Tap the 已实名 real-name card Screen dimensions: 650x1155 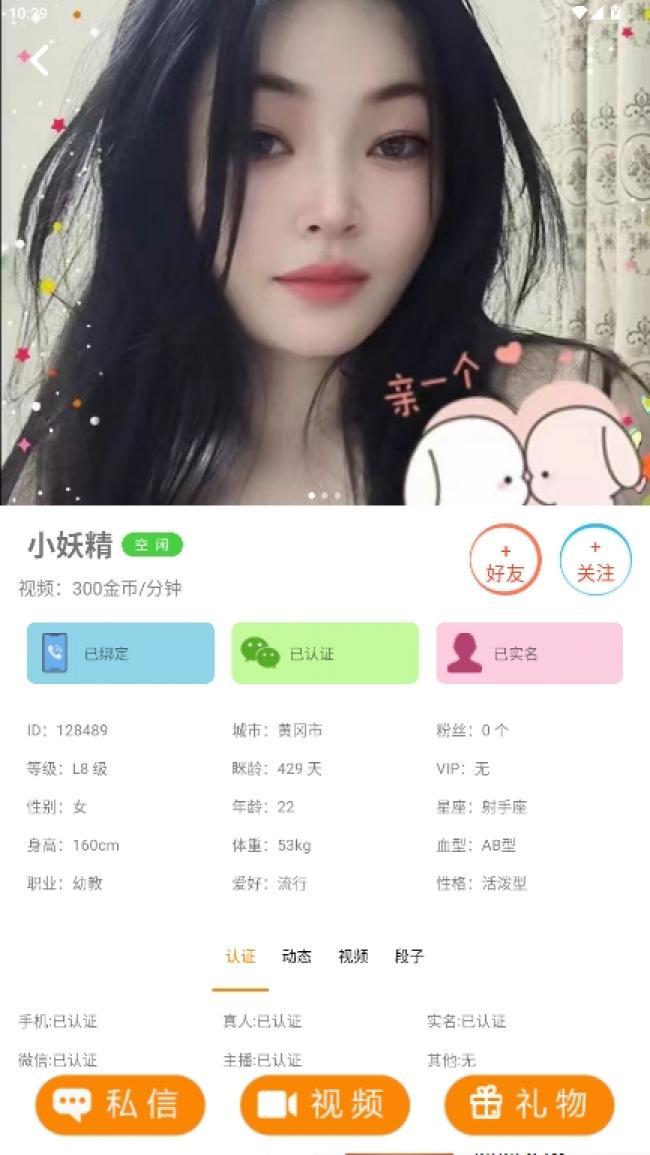(529, 653)
